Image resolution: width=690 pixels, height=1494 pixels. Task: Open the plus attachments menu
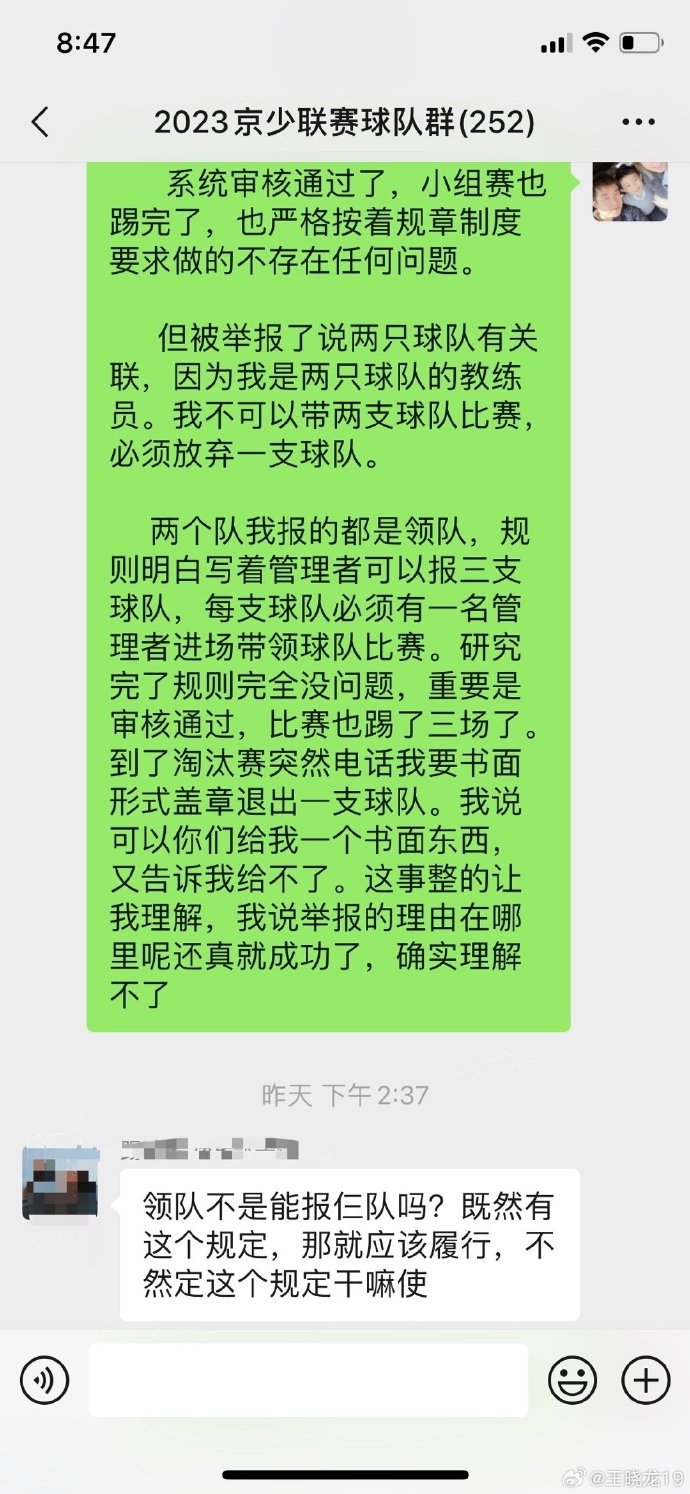[645, 1381]
